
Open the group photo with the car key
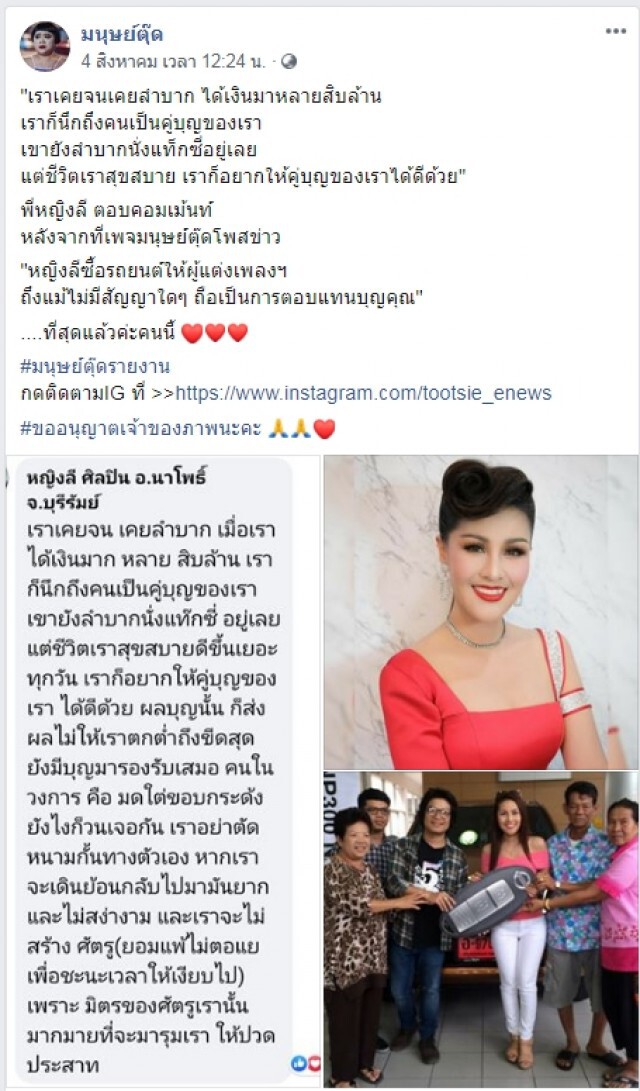click(x=481, y=928)
